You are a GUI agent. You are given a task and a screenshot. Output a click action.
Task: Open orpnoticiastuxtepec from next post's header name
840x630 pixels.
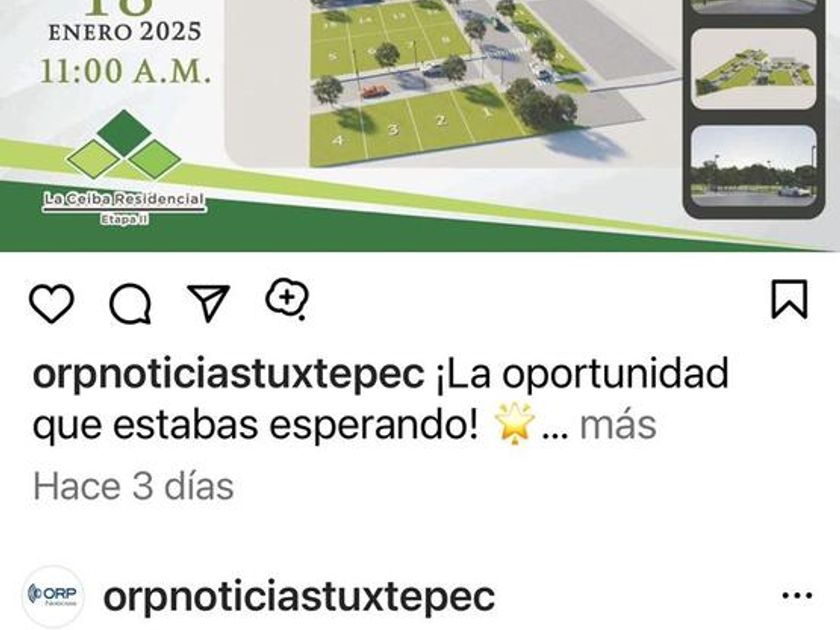click(299, 597)
